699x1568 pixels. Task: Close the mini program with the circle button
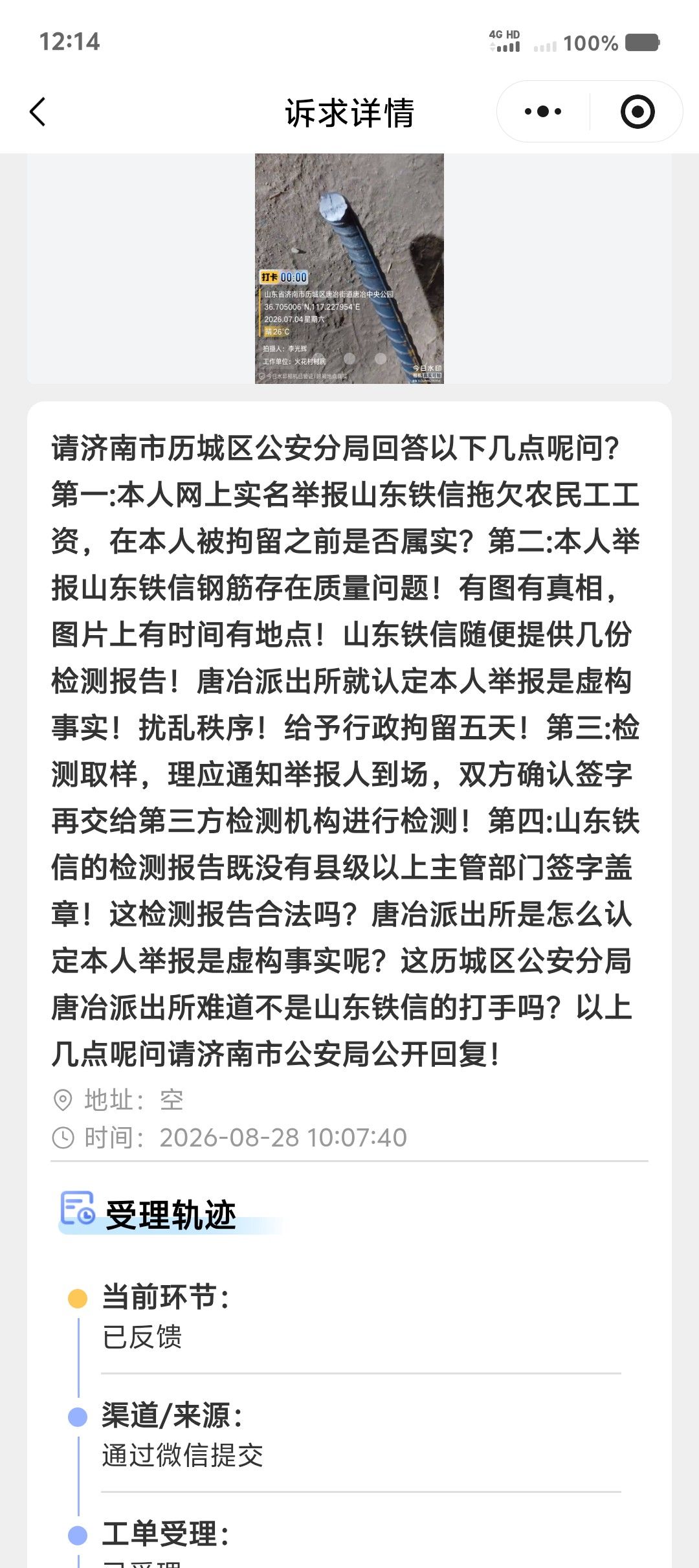(638, 112)
